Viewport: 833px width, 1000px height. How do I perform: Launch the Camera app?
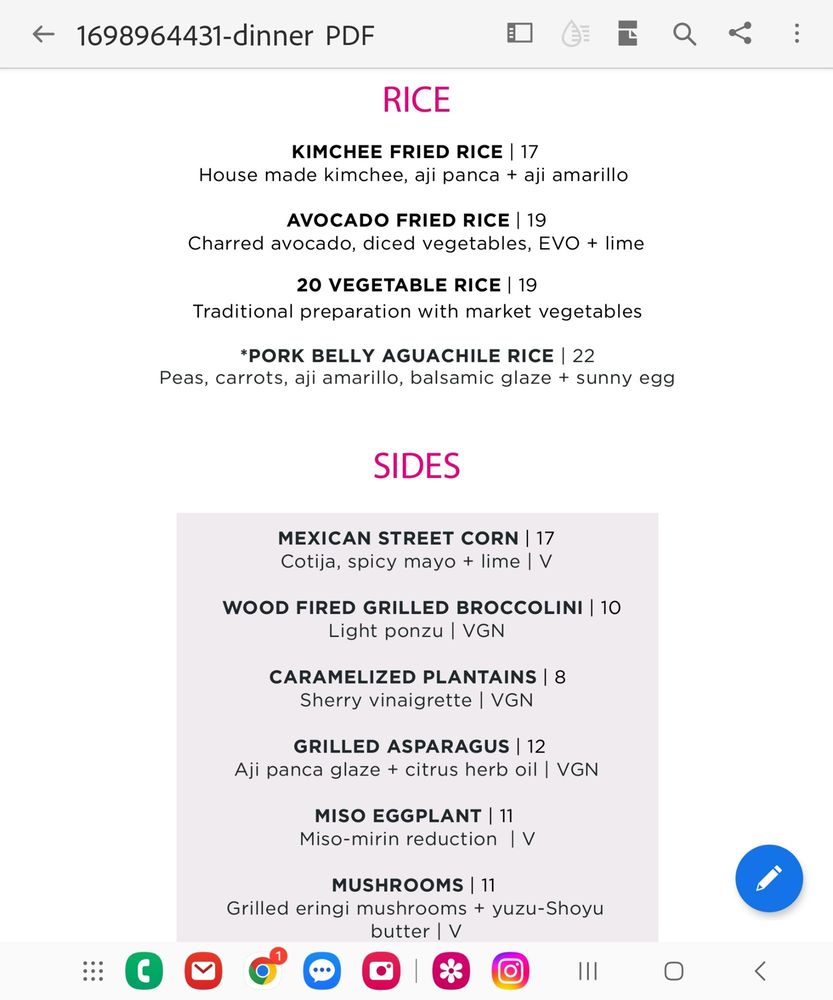pos(381,971)
